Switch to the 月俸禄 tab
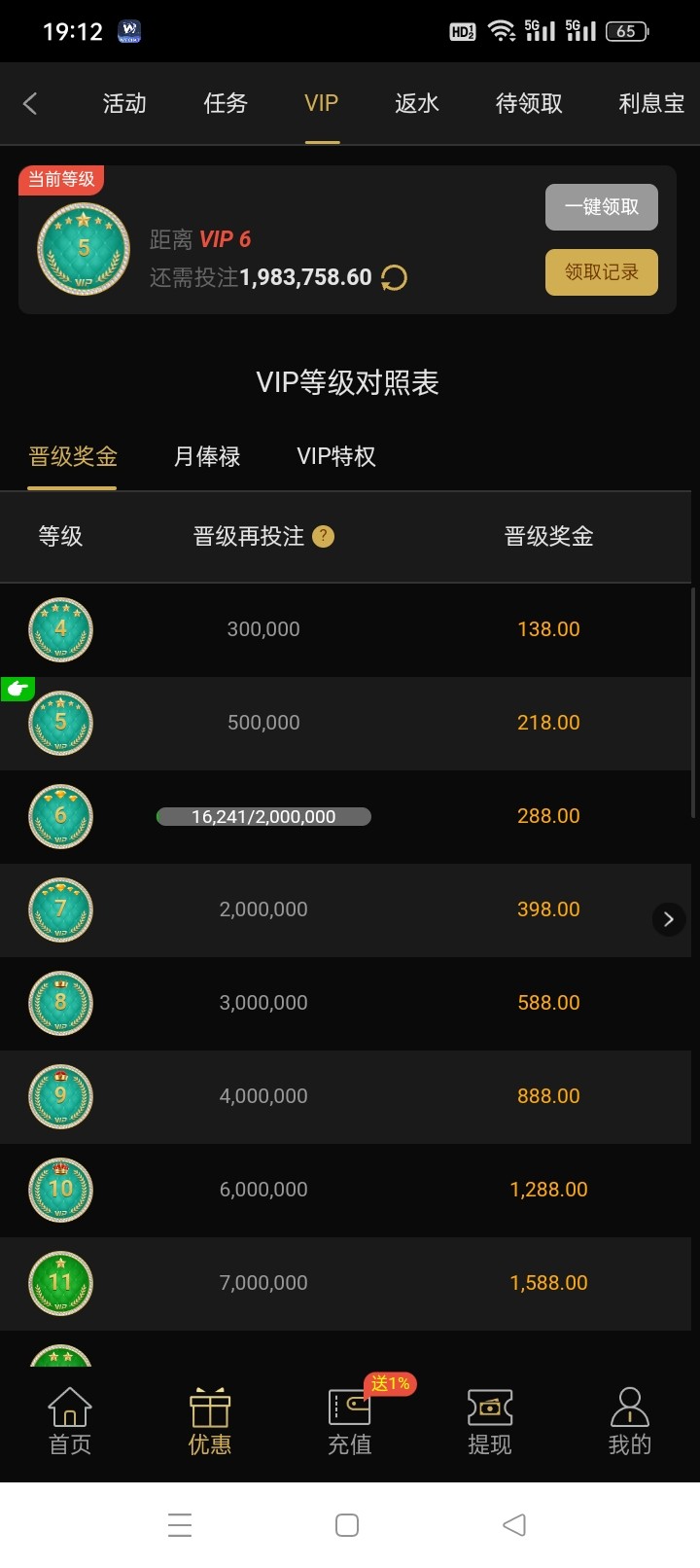Image resolution: width=700 pixels, height=1568 pixels. point(206,456)
